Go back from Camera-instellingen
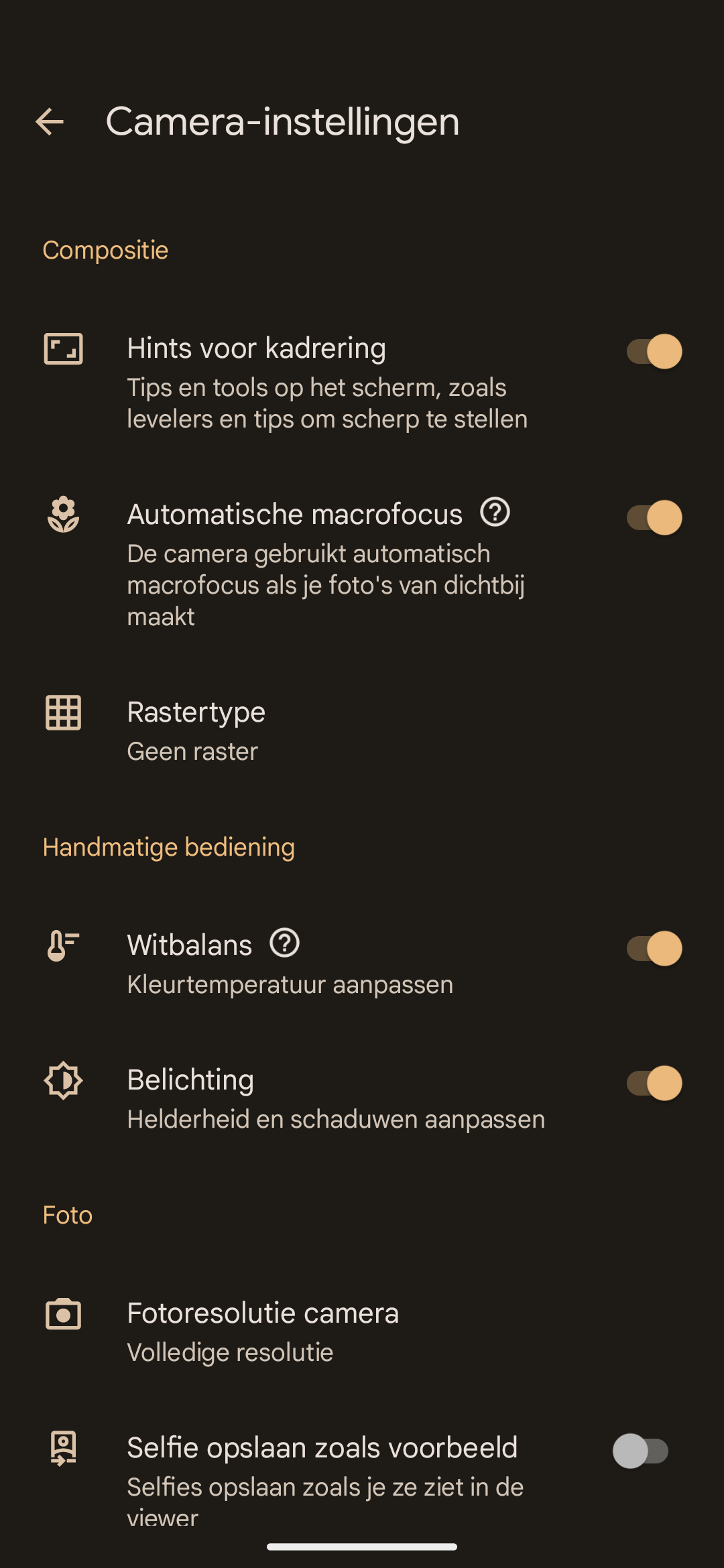The height and width of the screenshot is (1568, 724). (50, 122)
